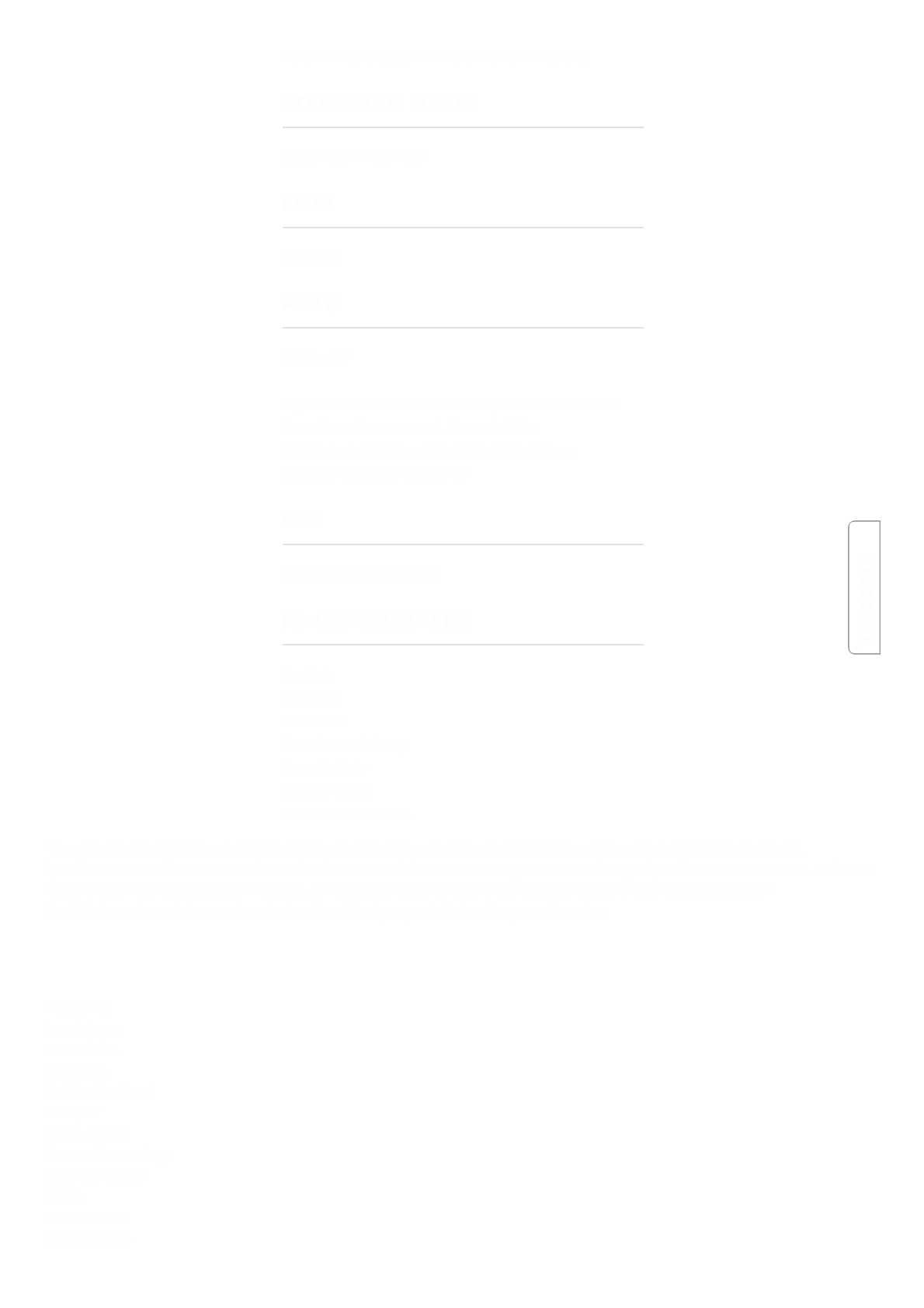The image size is (924, 1308).
Task: Select Mobiles Breitband in the footer
Action: coord(97,1091)
